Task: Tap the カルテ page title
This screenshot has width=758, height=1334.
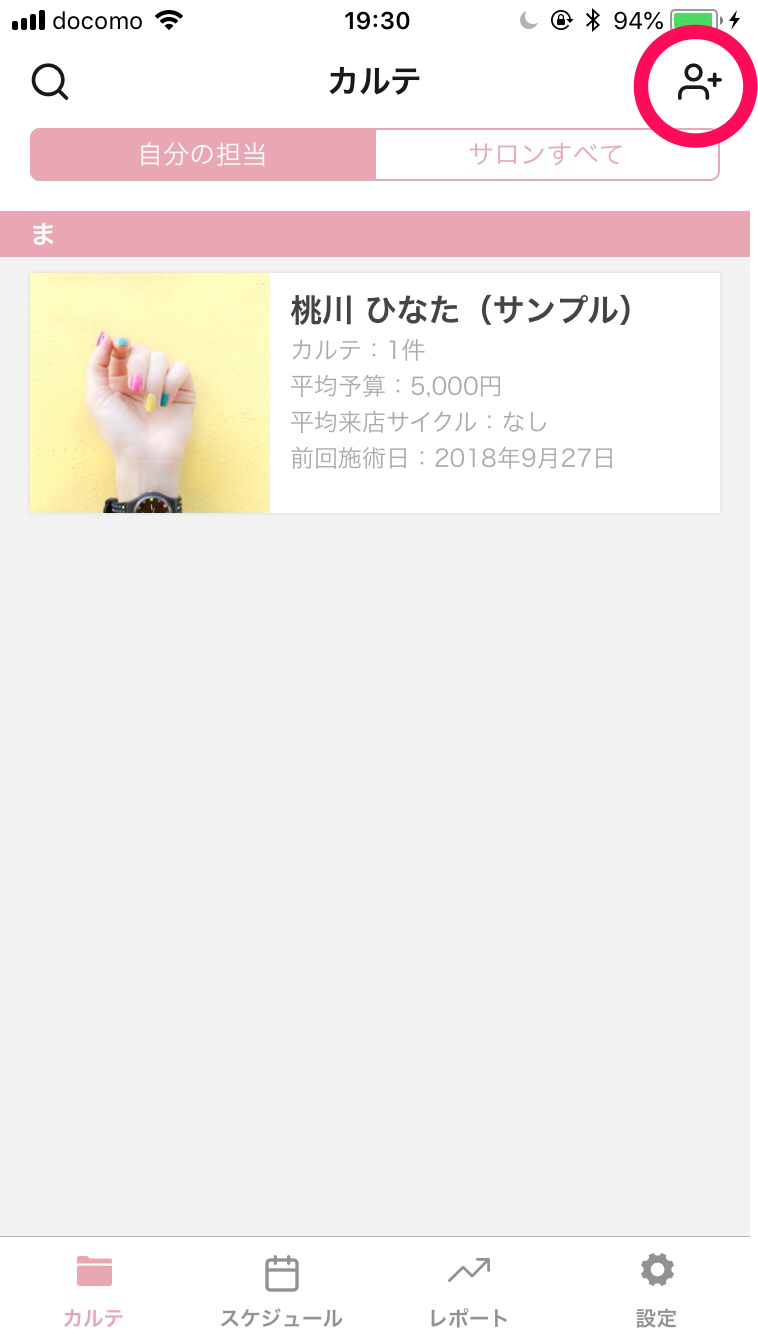Action: pos(376,82)
